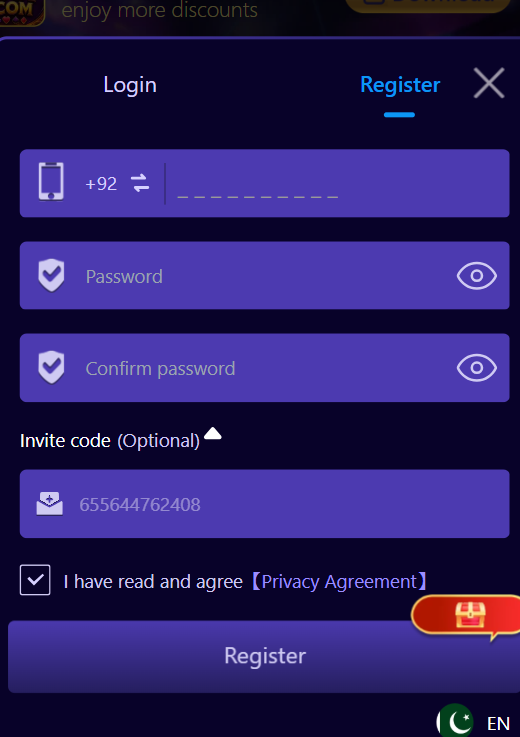Select the Register tab
Screen dimensions: 520x737
click(x=400, y=85)
